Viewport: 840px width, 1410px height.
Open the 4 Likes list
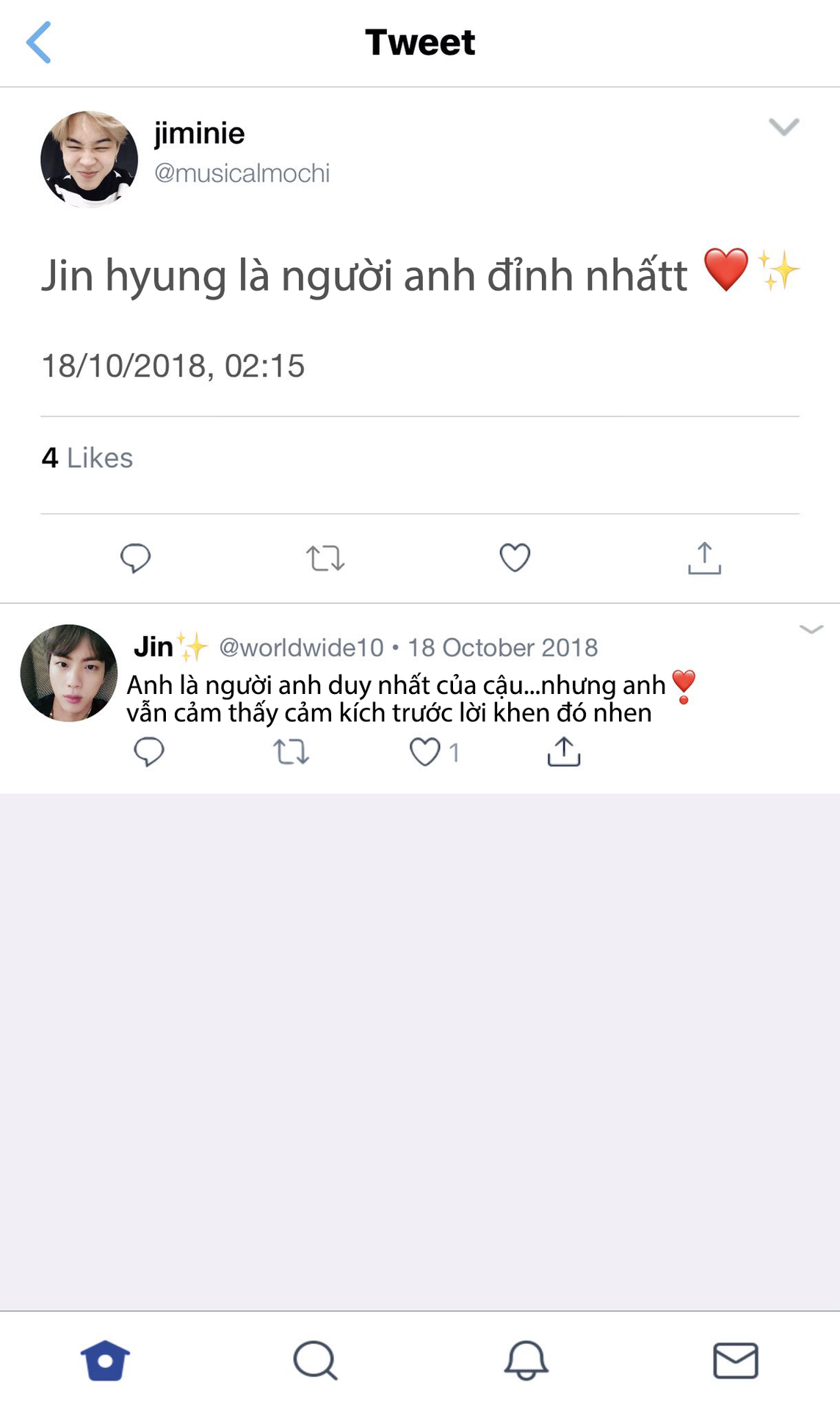87,458
